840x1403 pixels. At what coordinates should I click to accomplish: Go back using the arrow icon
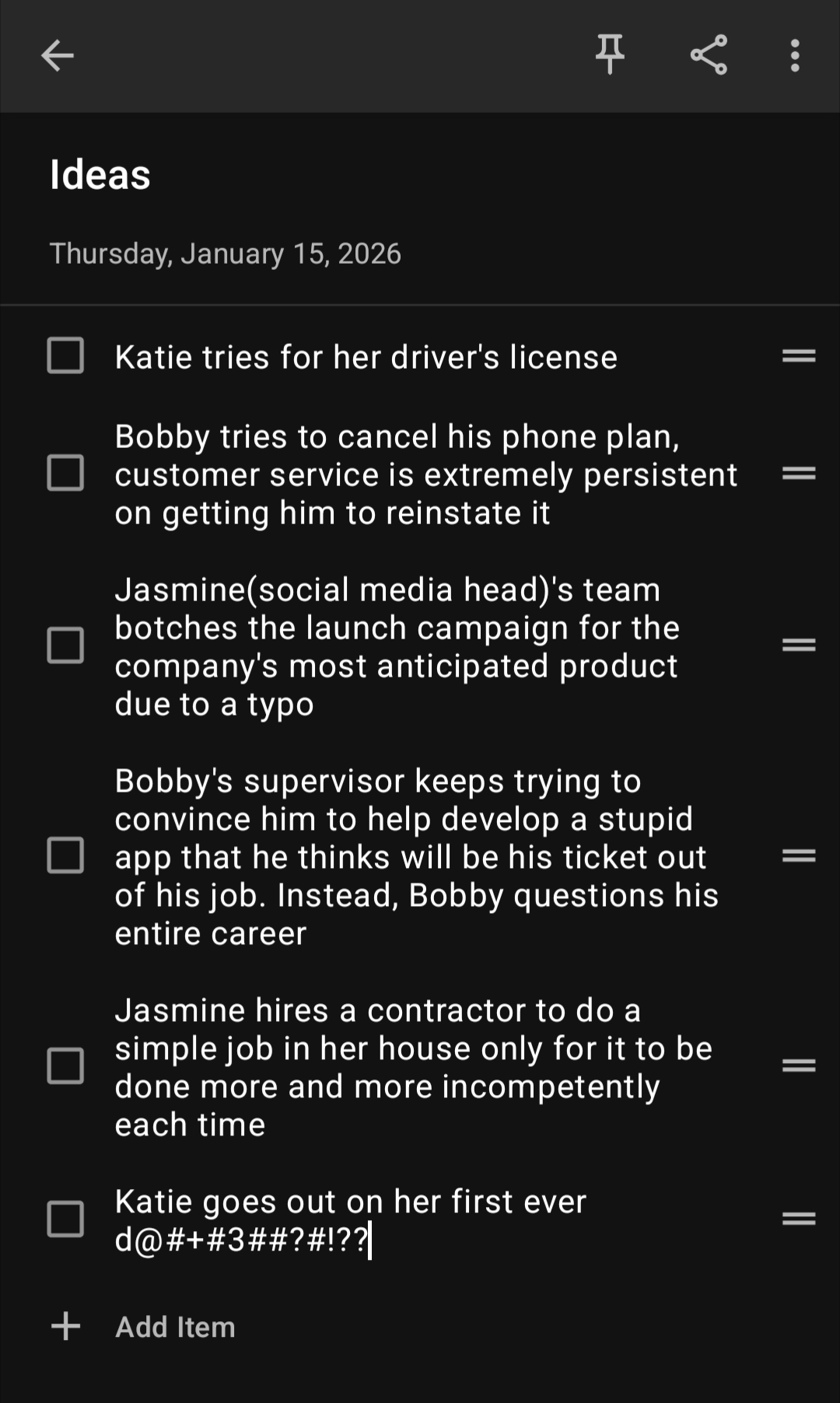[x=58, y=55]
